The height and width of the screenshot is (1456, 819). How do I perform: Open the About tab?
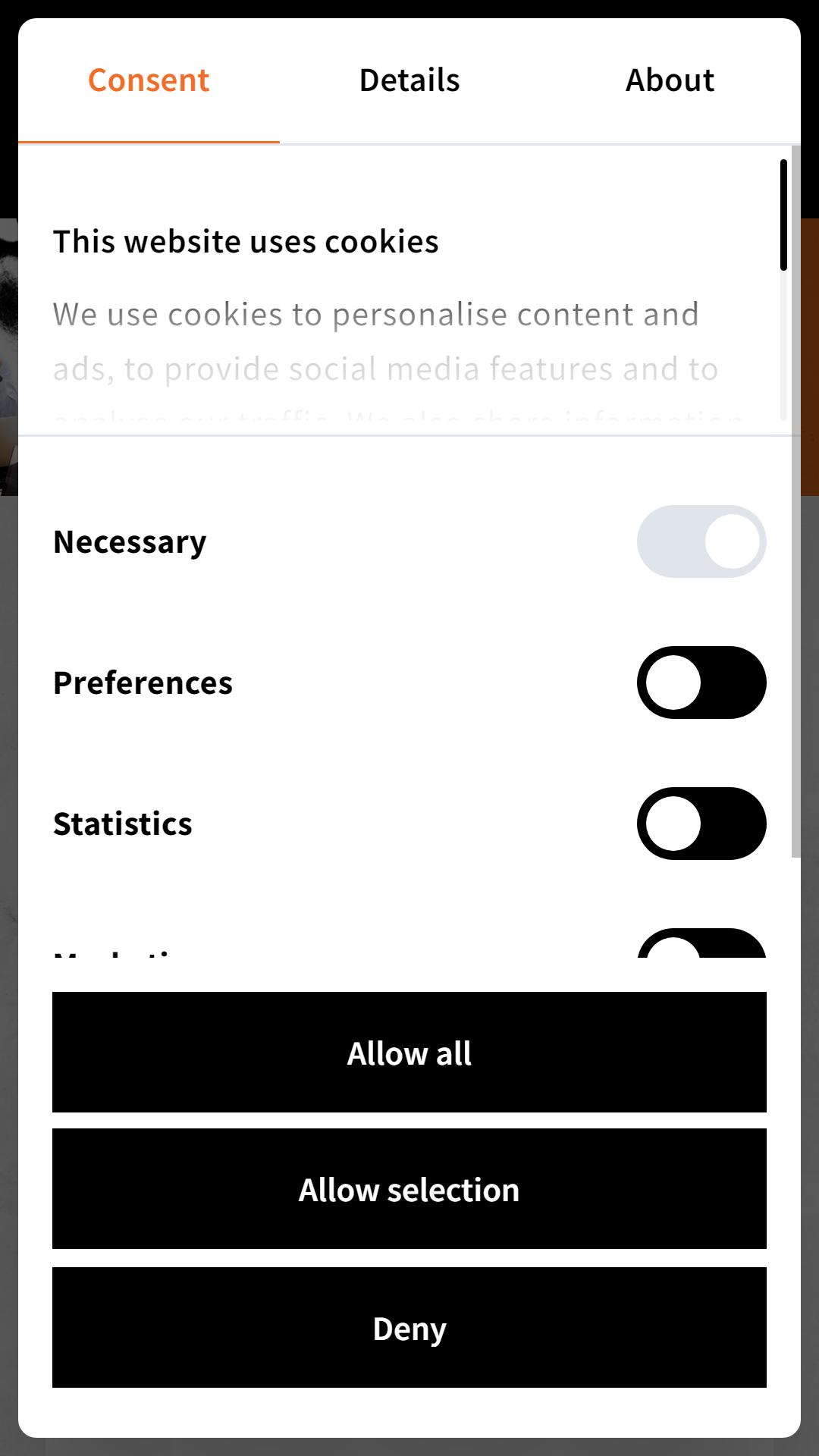click(x=670, y=80)
